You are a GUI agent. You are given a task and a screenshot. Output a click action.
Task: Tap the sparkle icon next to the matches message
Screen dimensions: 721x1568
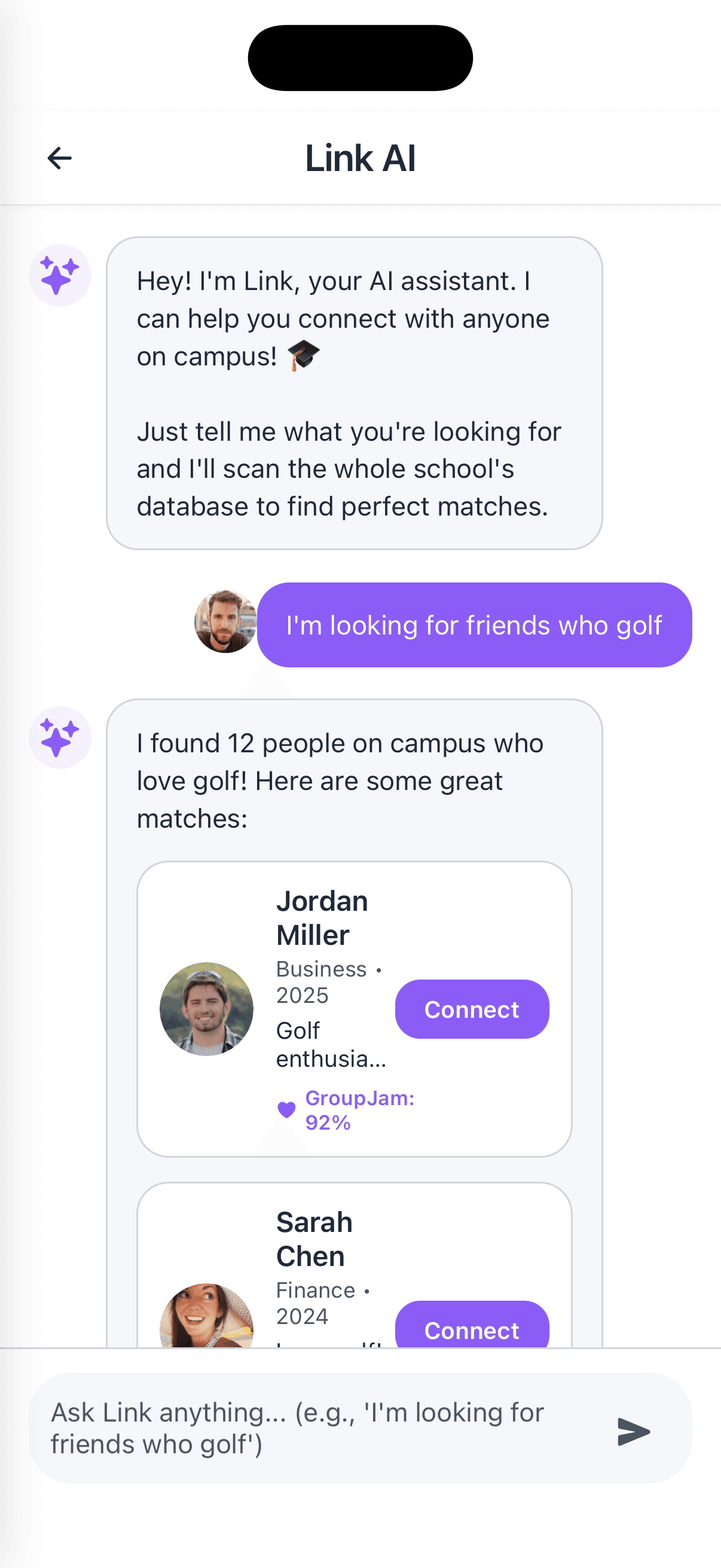pyautogui.click(x=60, y=737)
